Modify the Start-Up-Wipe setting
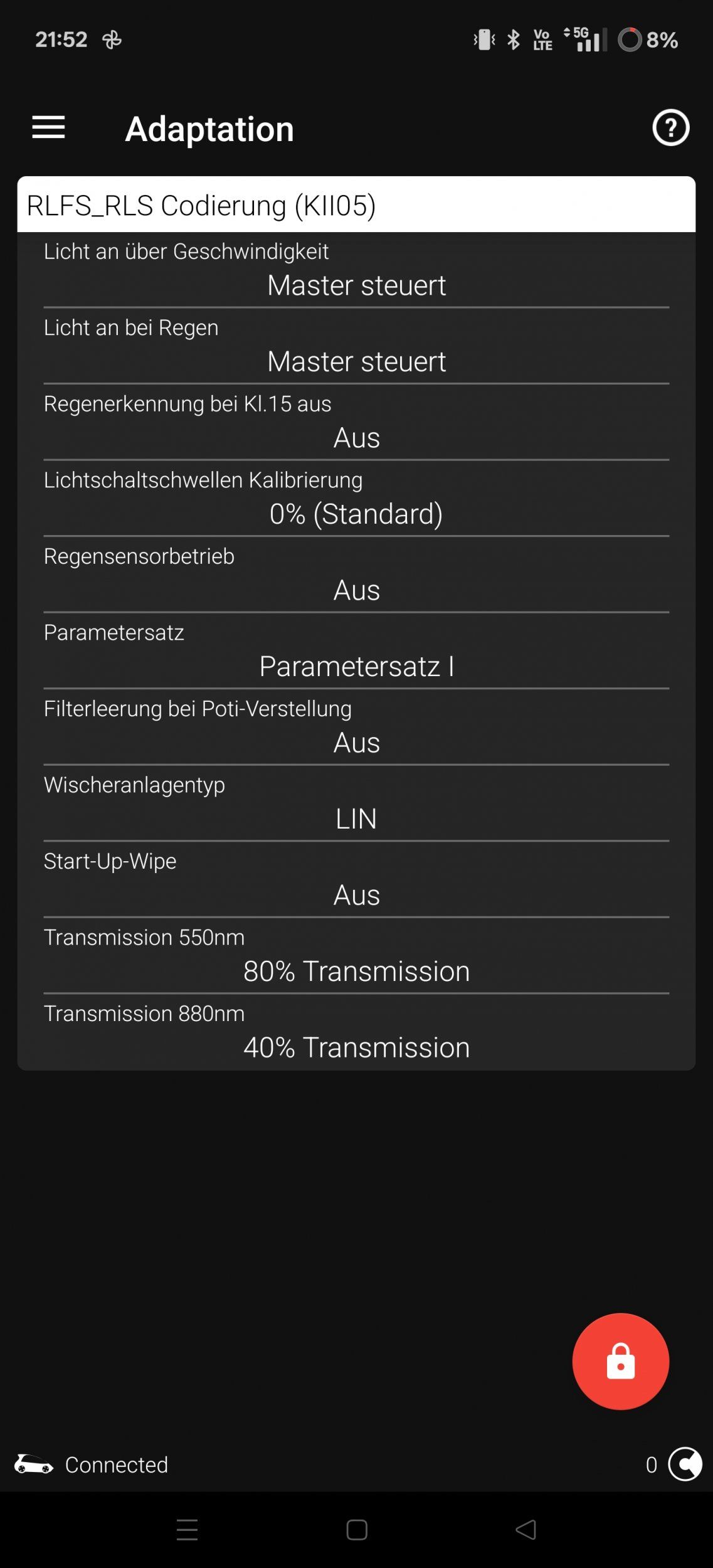Screen dimensions: 713x1568 tap(356, 895)
